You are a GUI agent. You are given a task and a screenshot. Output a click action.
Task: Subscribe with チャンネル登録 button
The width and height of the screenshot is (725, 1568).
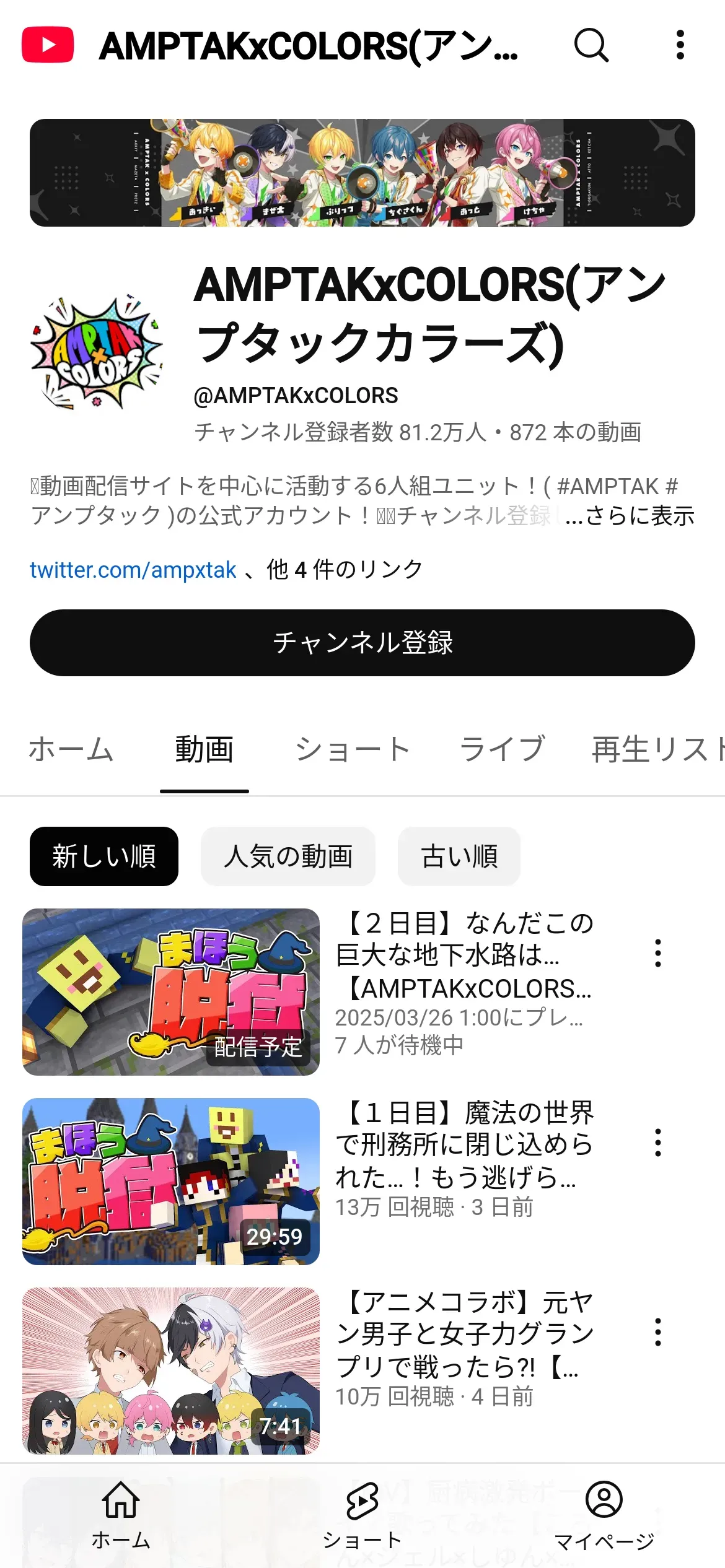362,643
